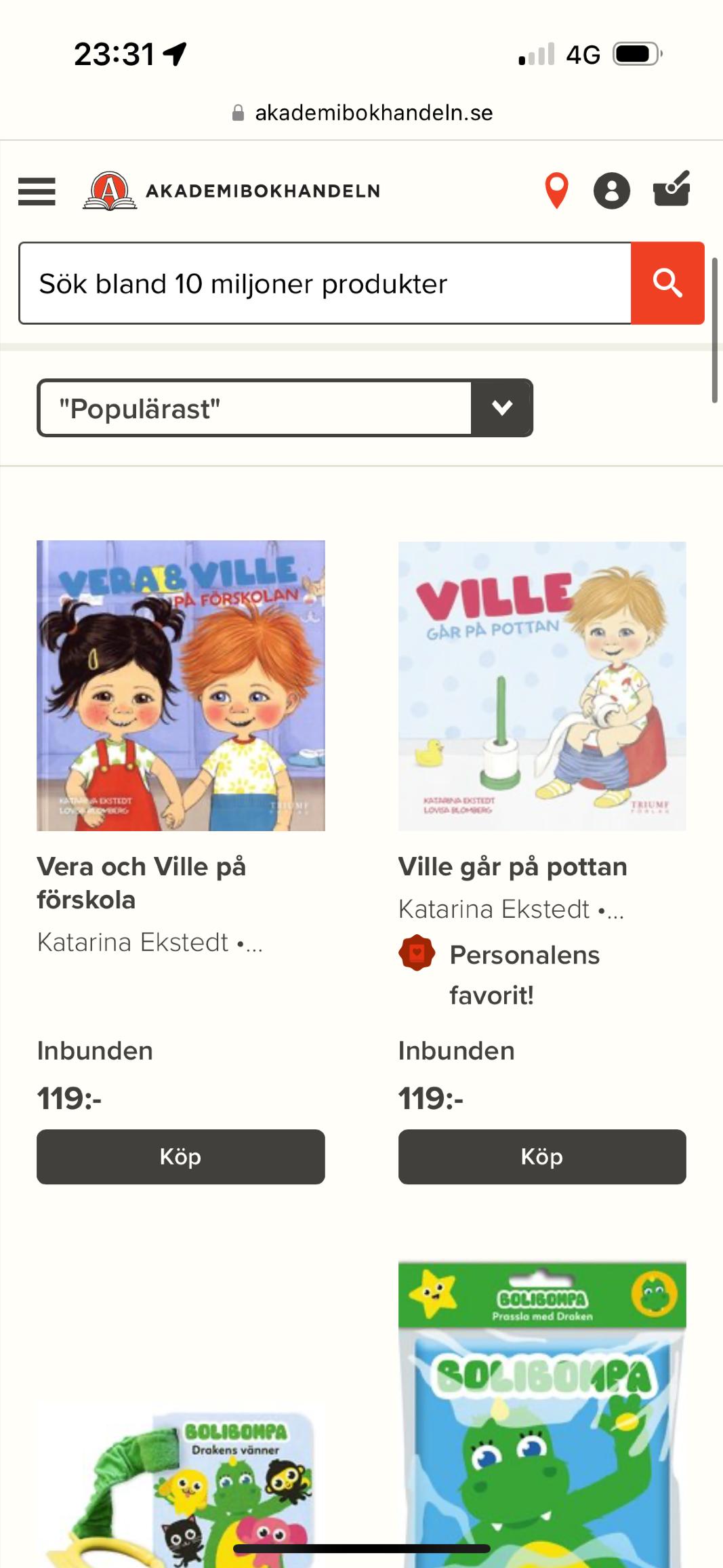The height and width of the screenshot is (1568, 723).
Task: Submit search with the magnifier button
Action: (667, 283)
